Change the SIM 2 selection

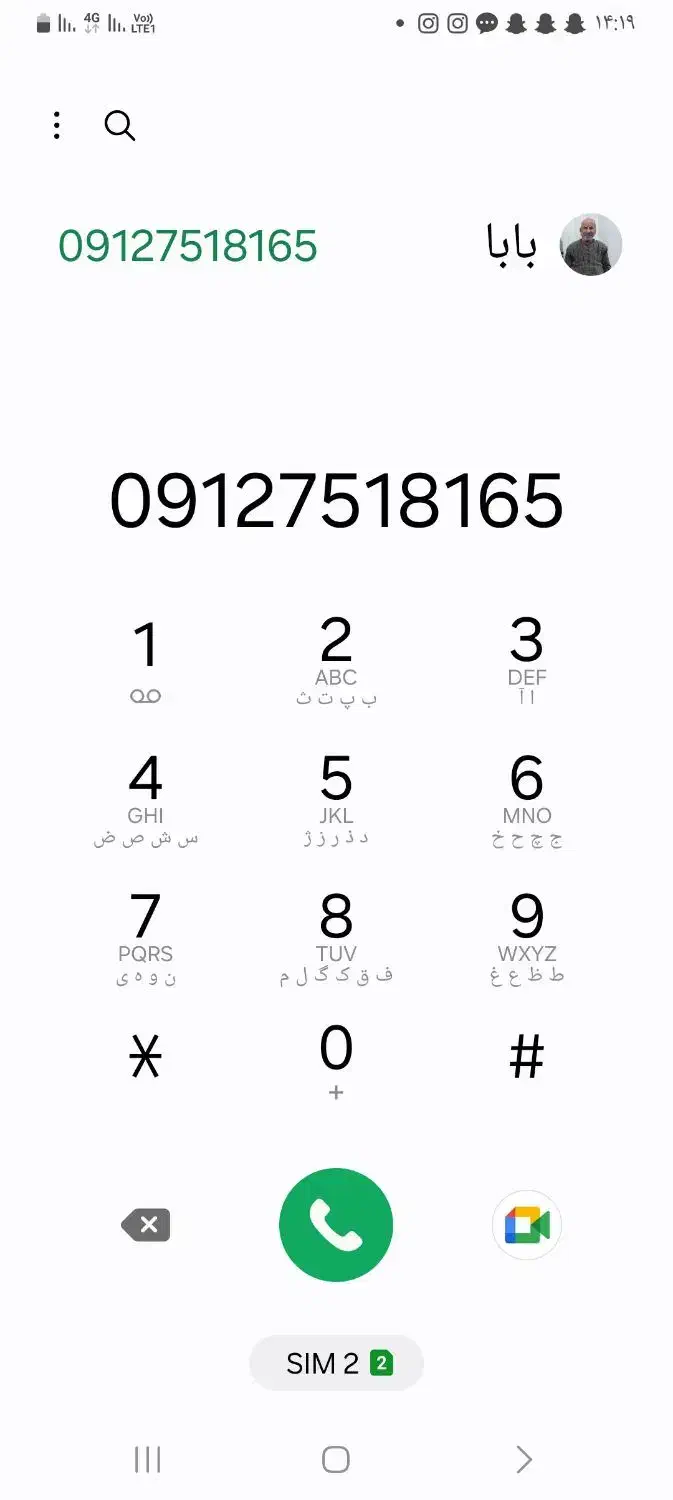tap(336, 1363)
